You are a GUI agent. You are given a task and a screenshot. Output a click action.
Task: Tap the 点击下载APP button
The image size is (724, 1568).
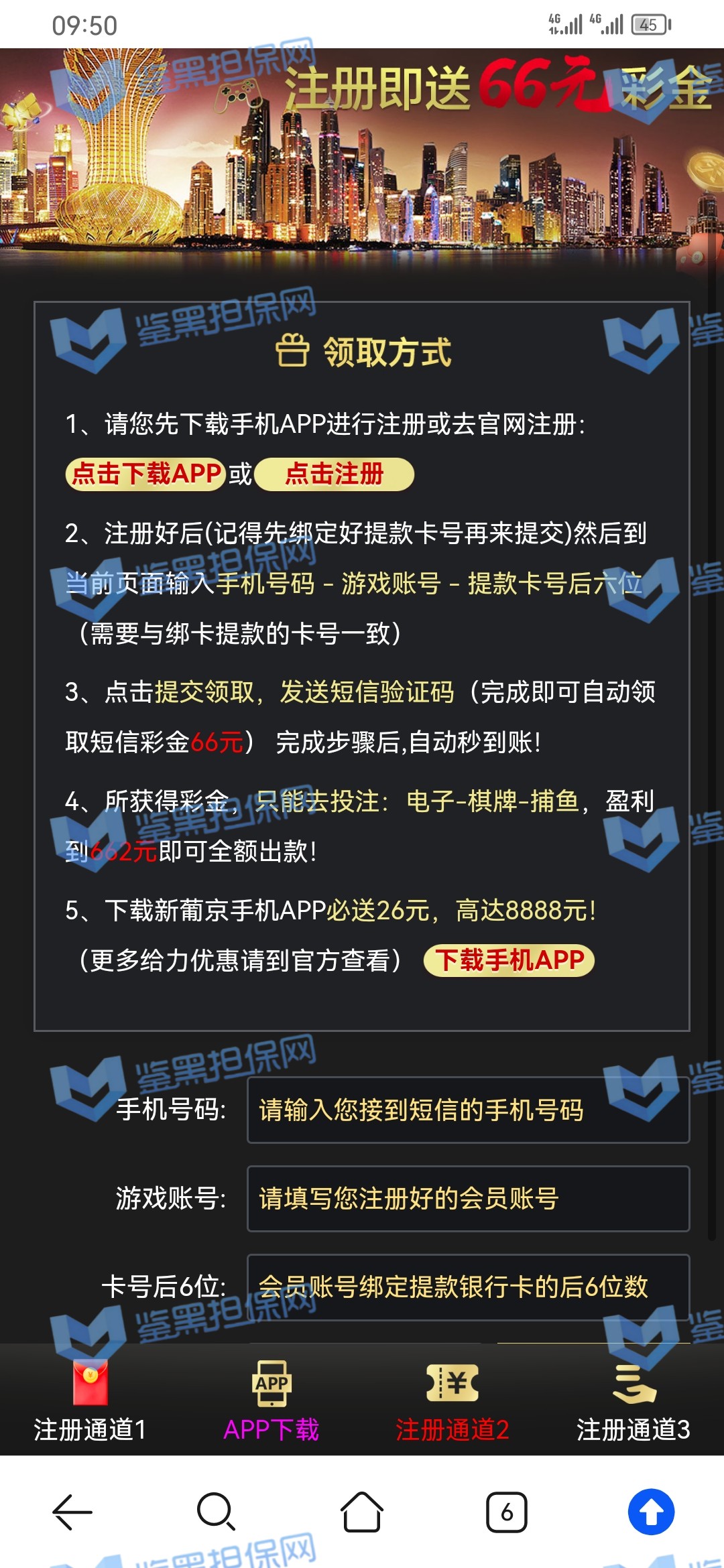(x=145, y=474)
